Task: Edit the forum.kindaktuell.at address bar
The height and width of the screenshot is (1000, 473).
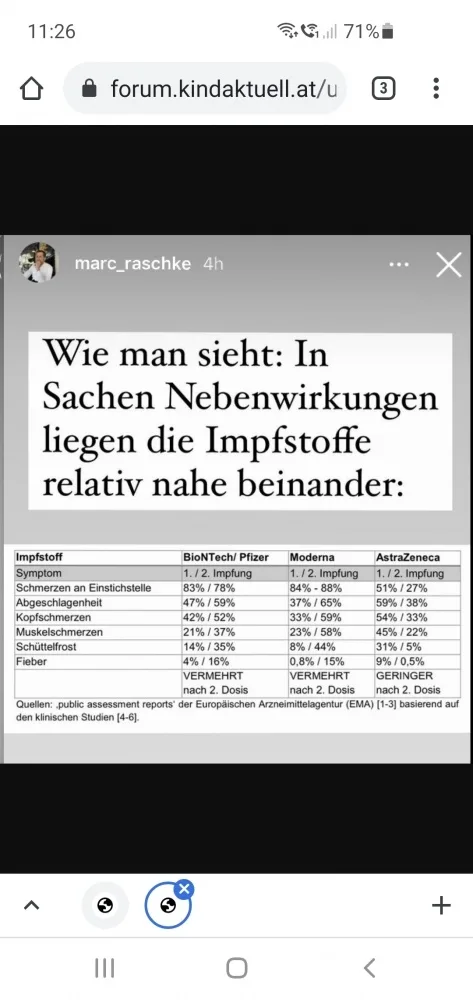Action: 205,89
